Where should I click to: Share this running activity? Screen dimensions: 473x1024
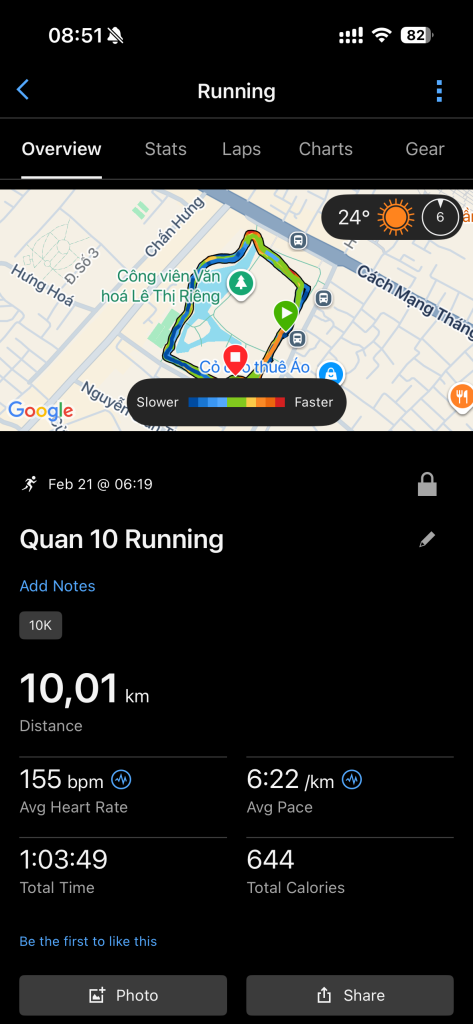click(x=350, y=995)
